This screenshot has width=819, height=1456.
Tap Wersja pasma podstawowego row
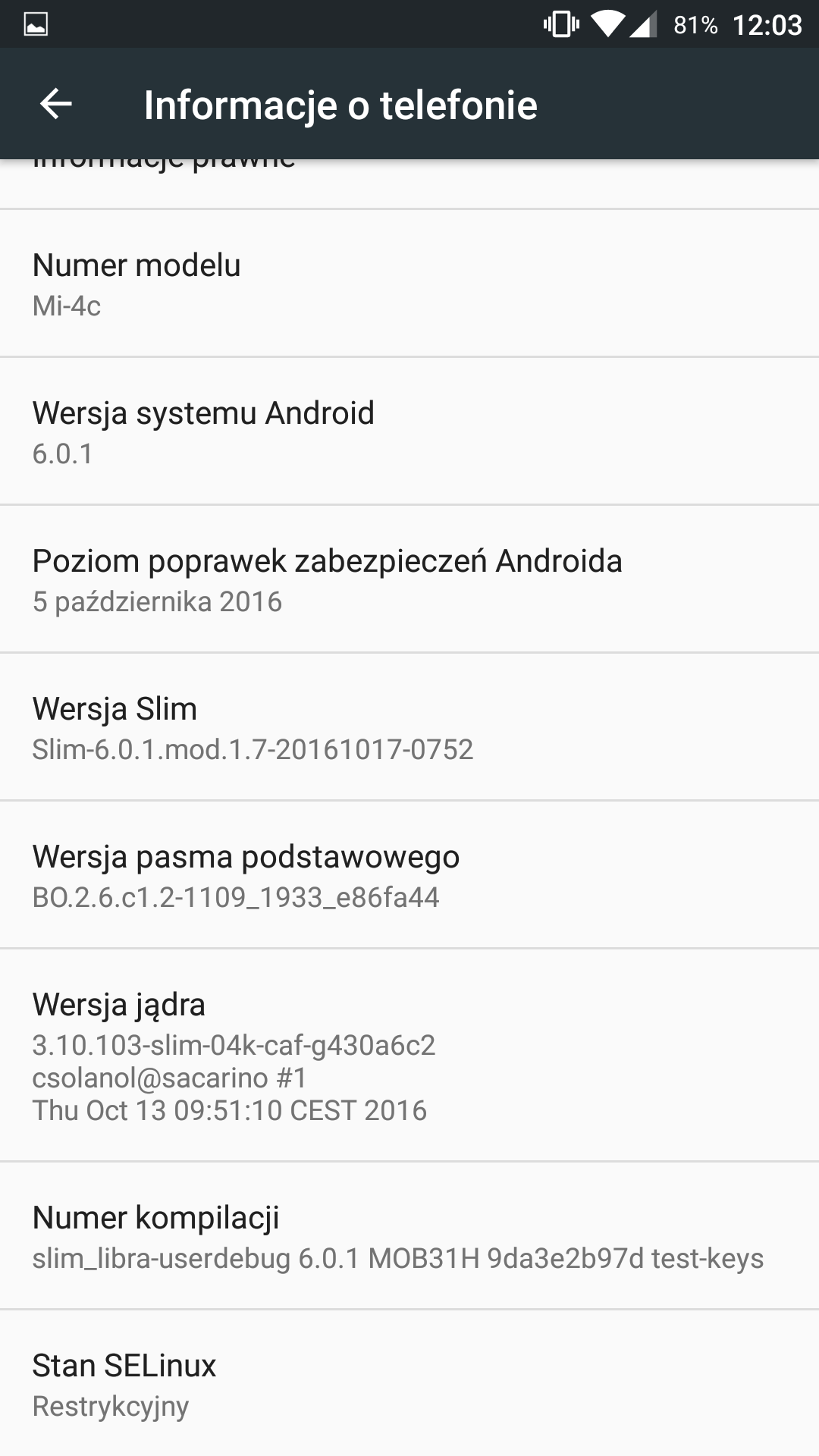409,875
